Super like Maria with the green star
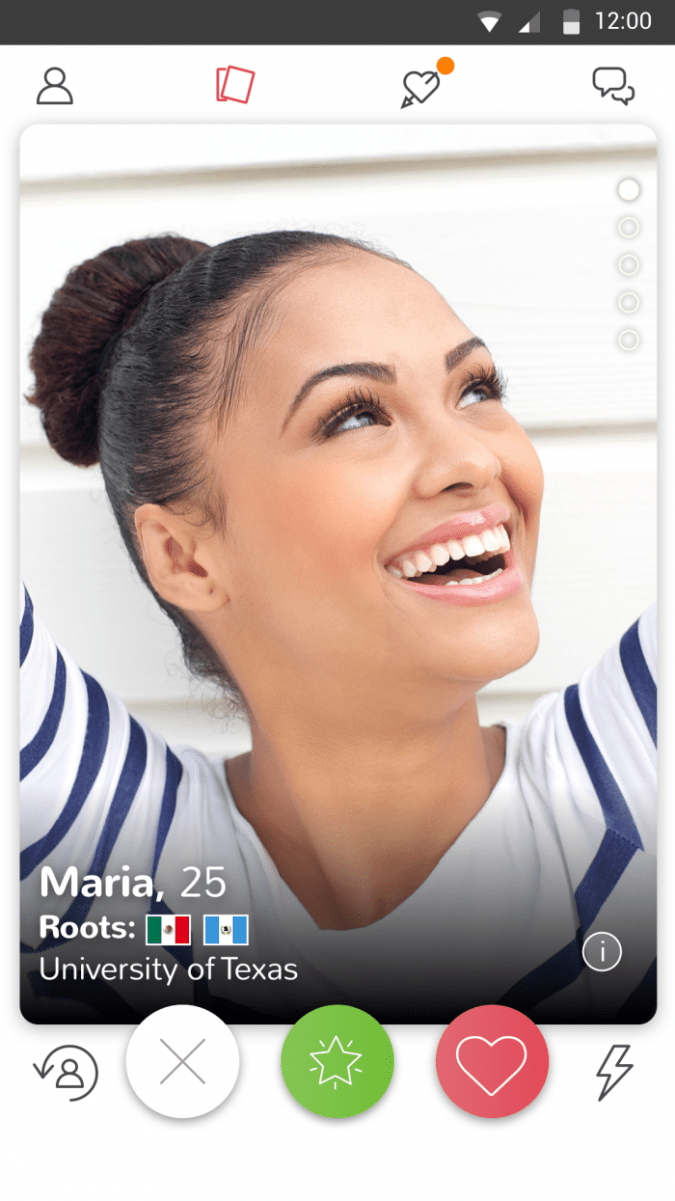The height and width of the screenshot is (1201, 675). (337, 1062)
